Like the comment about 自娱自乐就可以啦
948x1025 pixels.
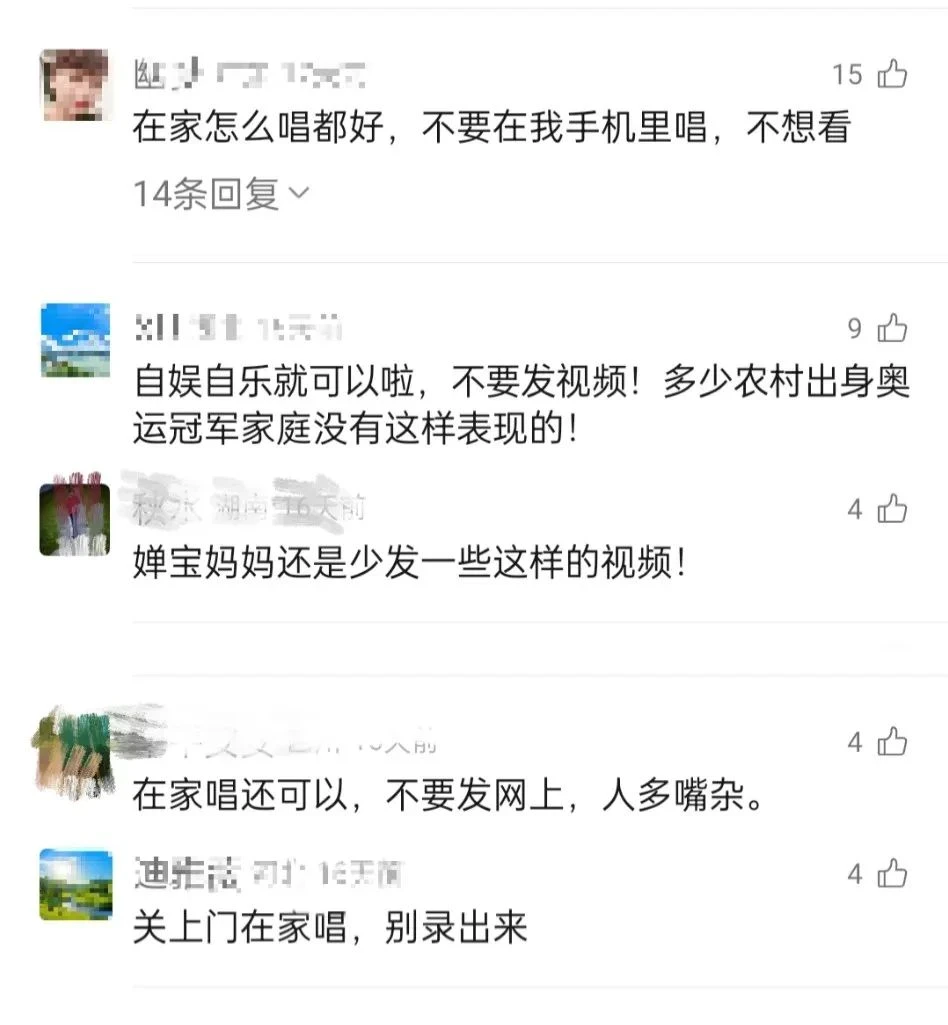(x=892, y=328)
